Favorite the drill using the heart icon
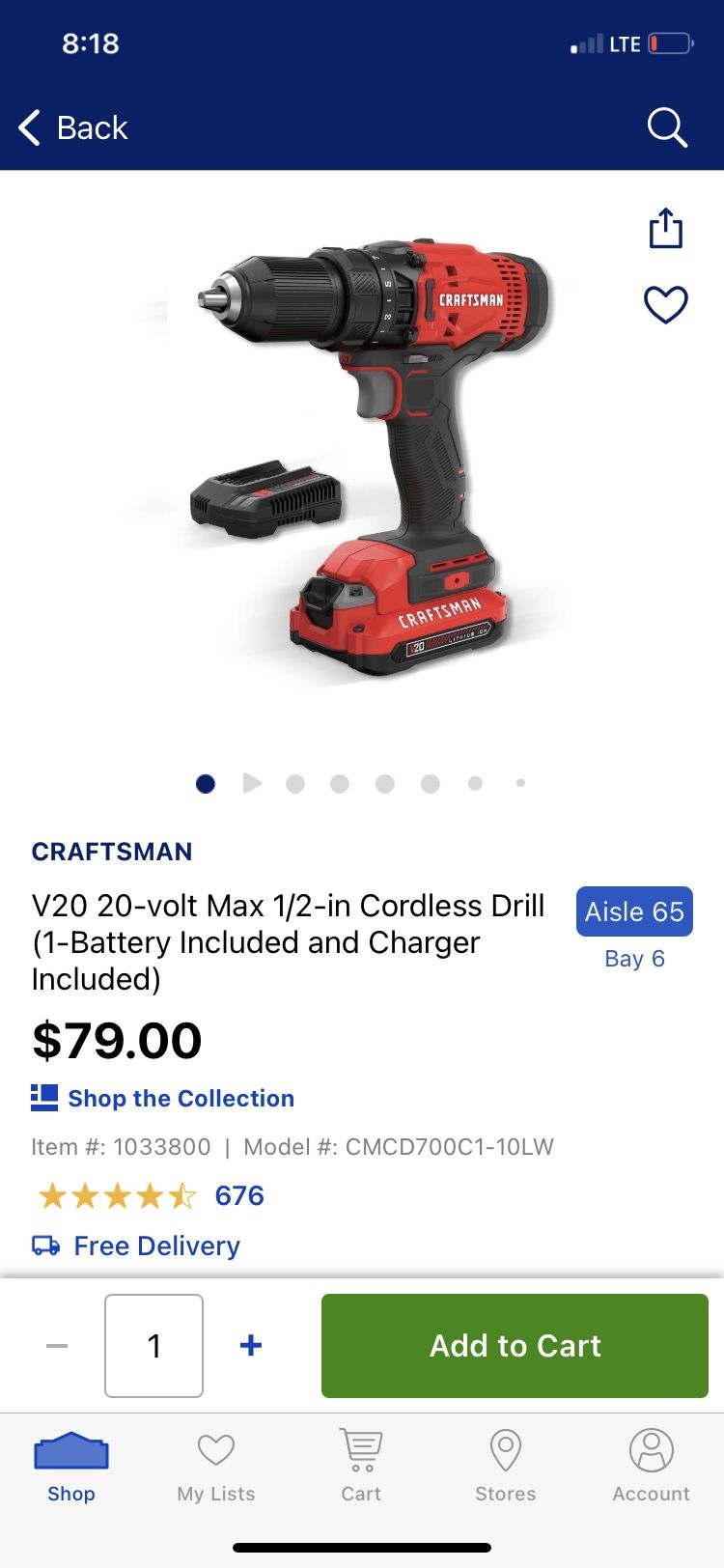Screen dimensions: 724x1568 (665, 305)
